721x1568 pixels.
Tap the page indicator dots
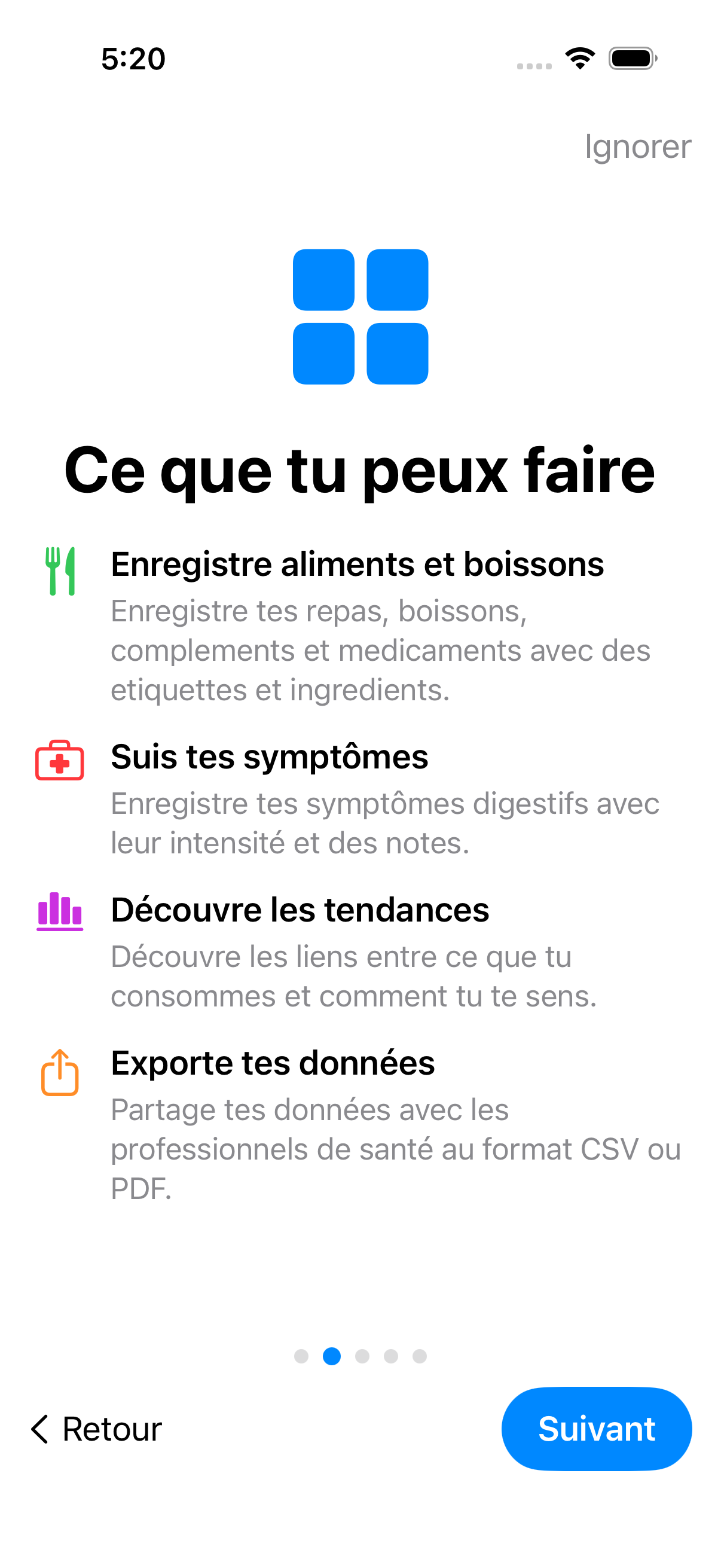360,1356
